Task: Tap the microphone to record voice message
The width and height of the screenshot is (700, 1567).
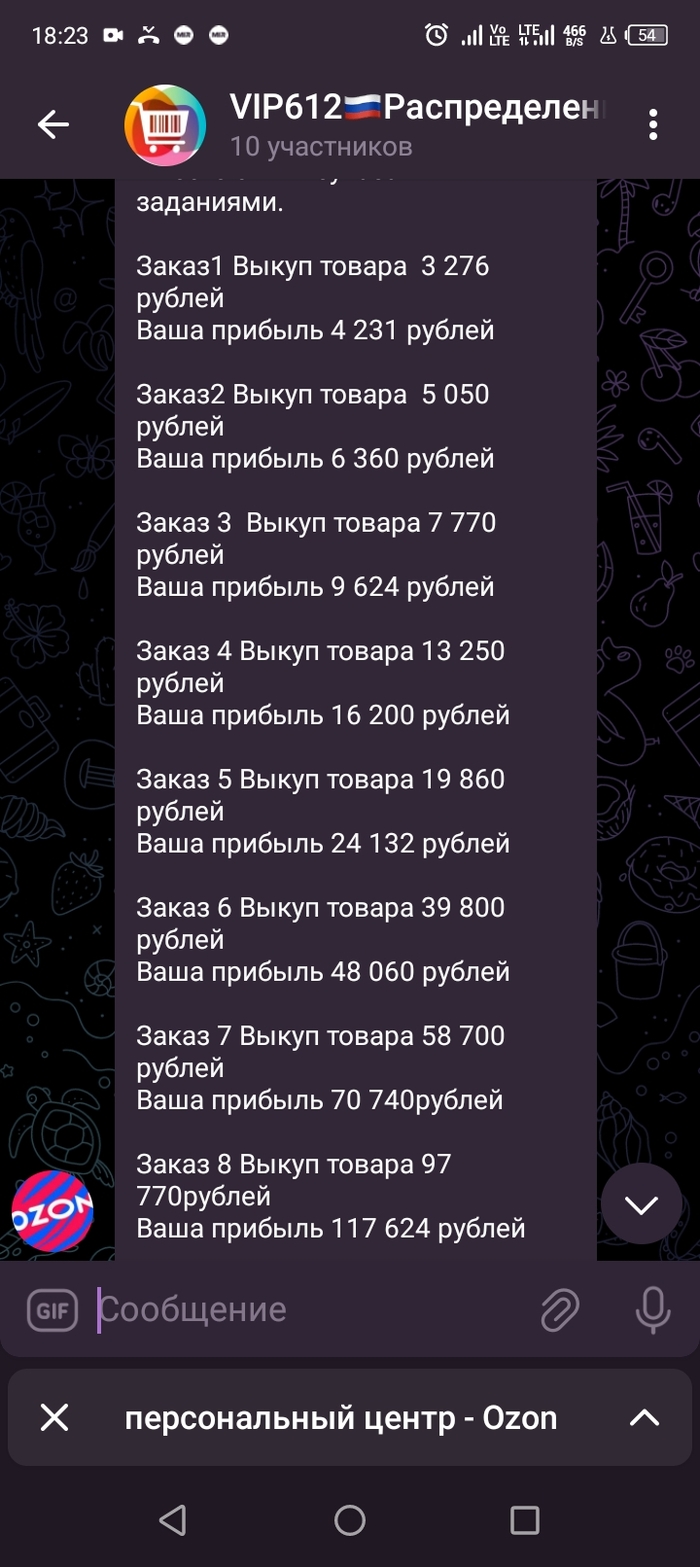Action: (x=653, y=1309)
